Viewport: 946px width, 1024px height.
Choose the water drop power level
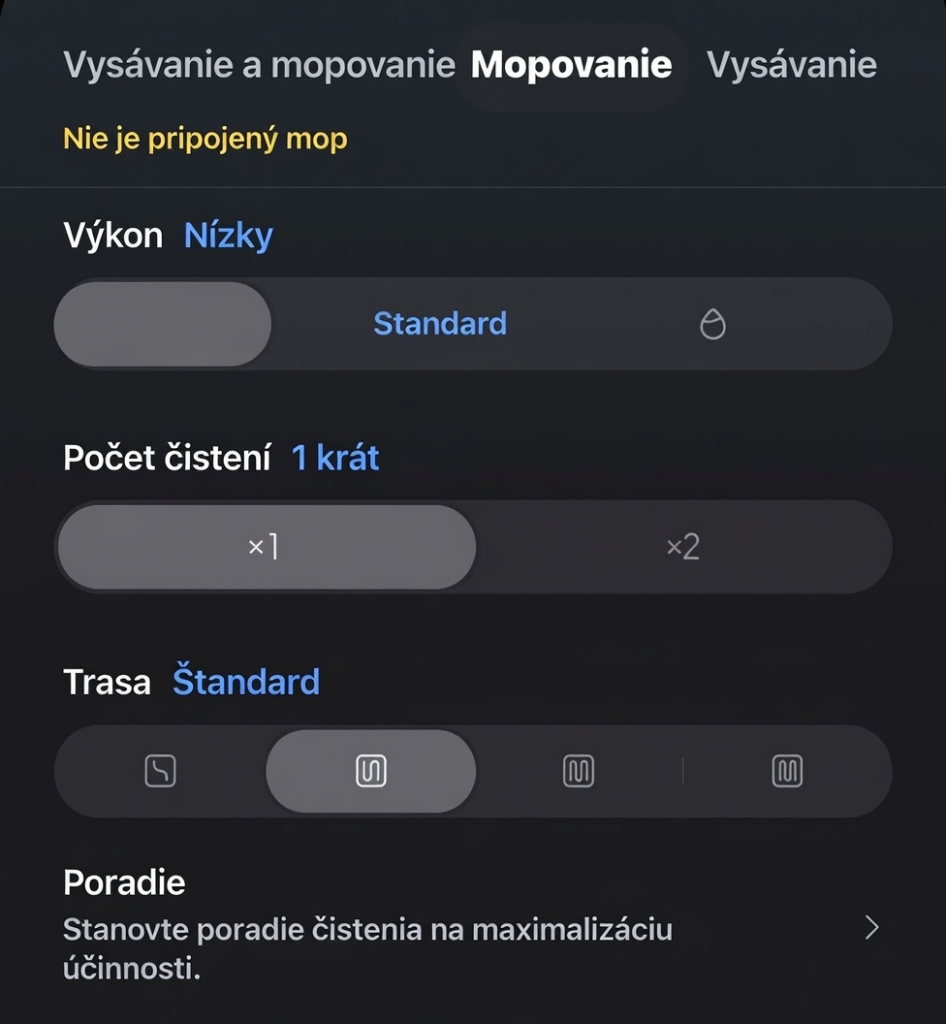[712, 324]
